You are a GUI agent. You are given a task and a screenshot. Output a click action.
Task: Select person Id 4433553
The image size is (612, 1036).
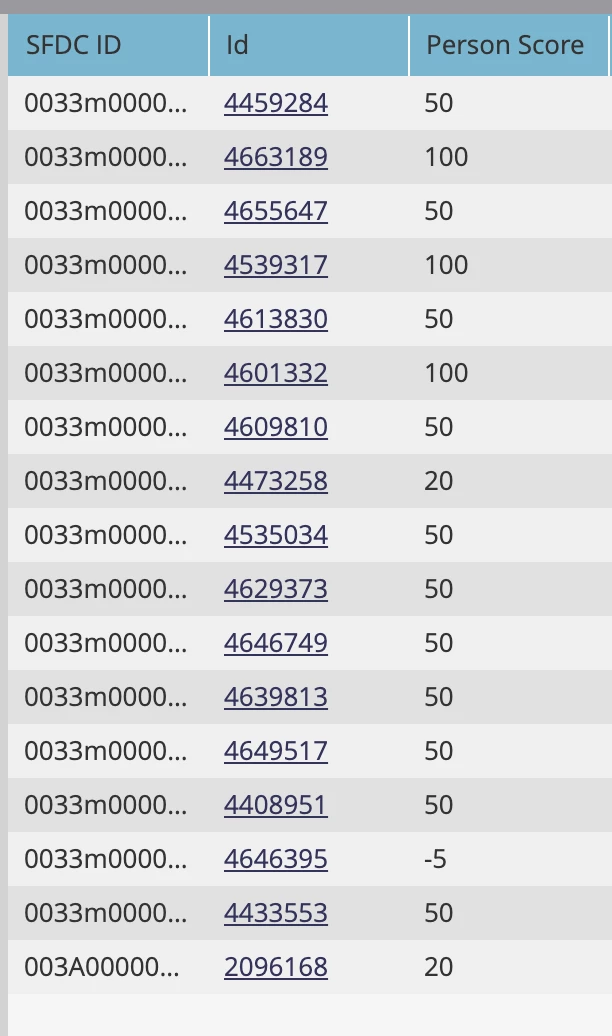click(276, 913)
